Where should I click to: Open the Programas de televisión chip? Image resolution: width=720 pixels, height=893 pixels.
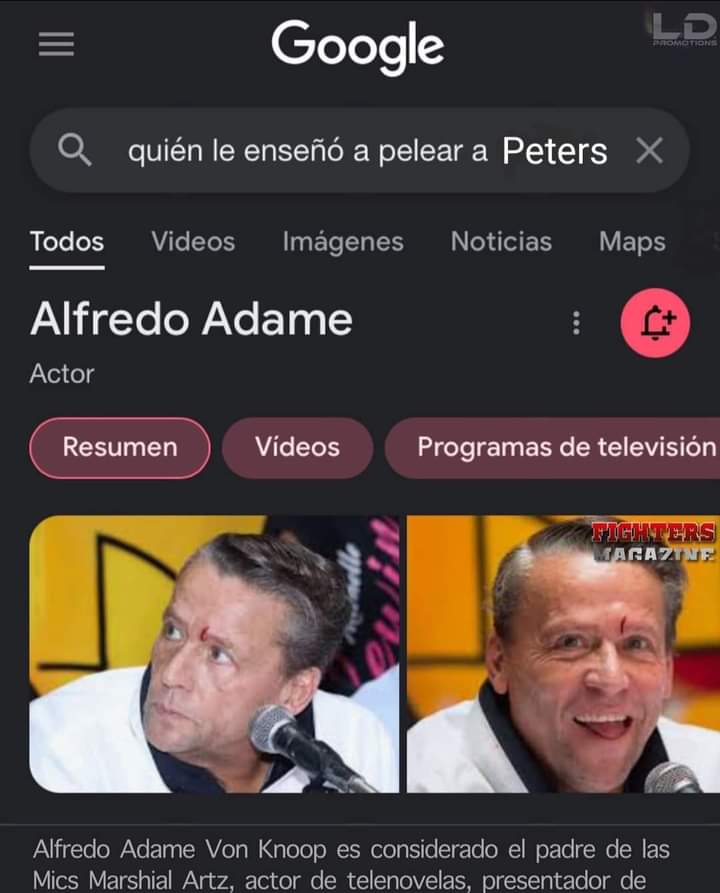pos(560,447)
